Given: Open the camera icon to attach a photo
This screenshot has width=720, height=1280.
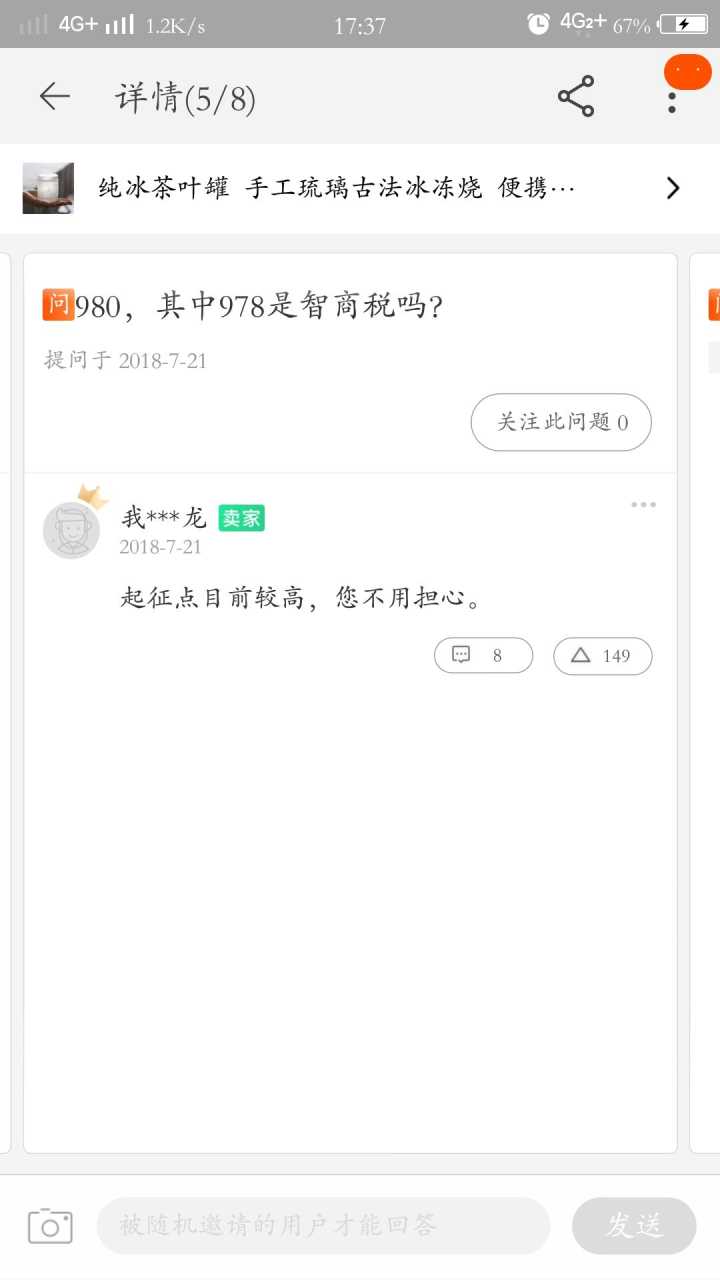Looking at the screenshot, I should point(50,1225).
